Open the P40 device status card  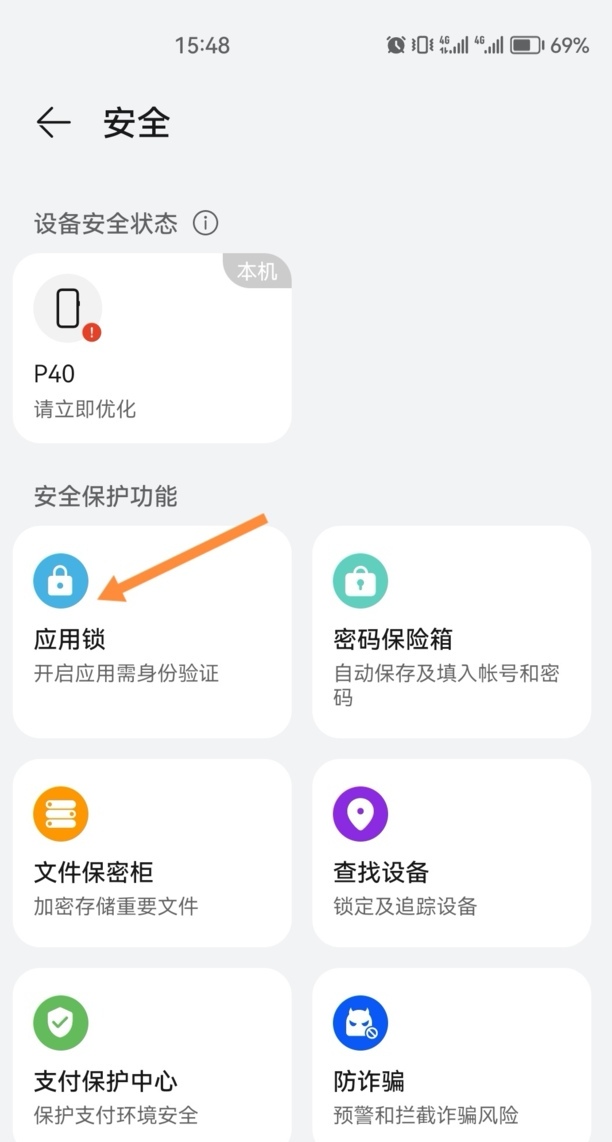(x=152, y=348)
